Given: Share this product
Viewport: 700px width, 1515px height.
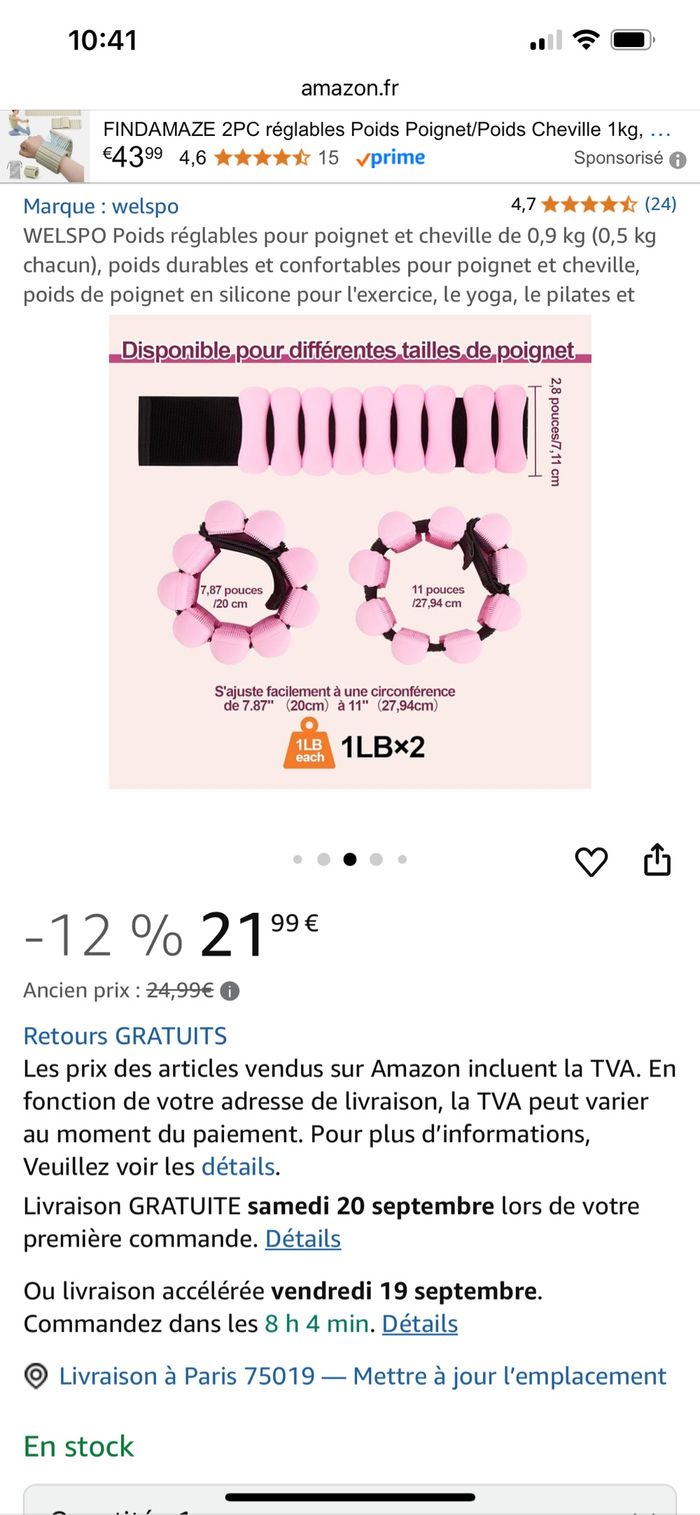Looking at the screenshot, I should [x=657, y=860].
